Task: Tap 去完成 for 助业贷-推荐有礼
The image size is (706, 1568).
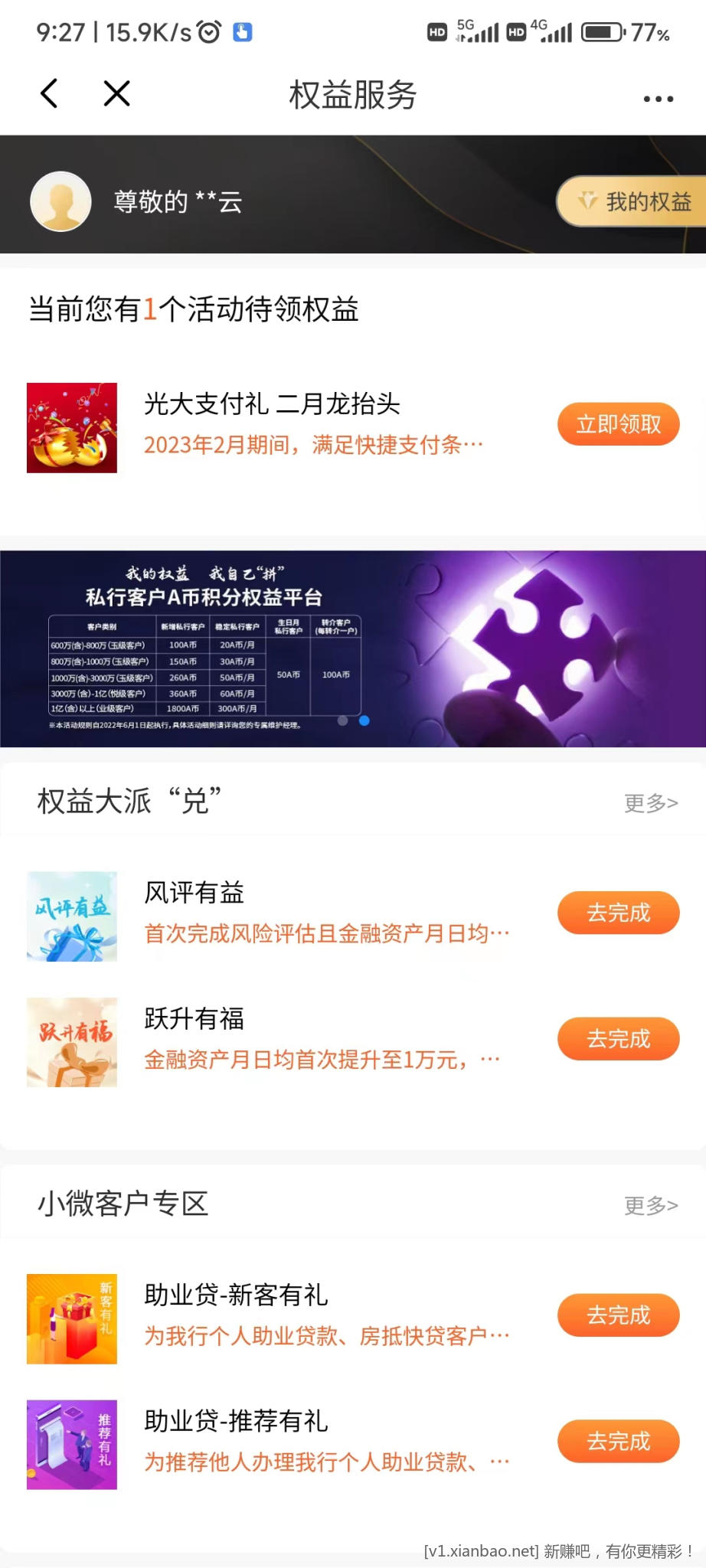Action: [x=618, y=1442]
